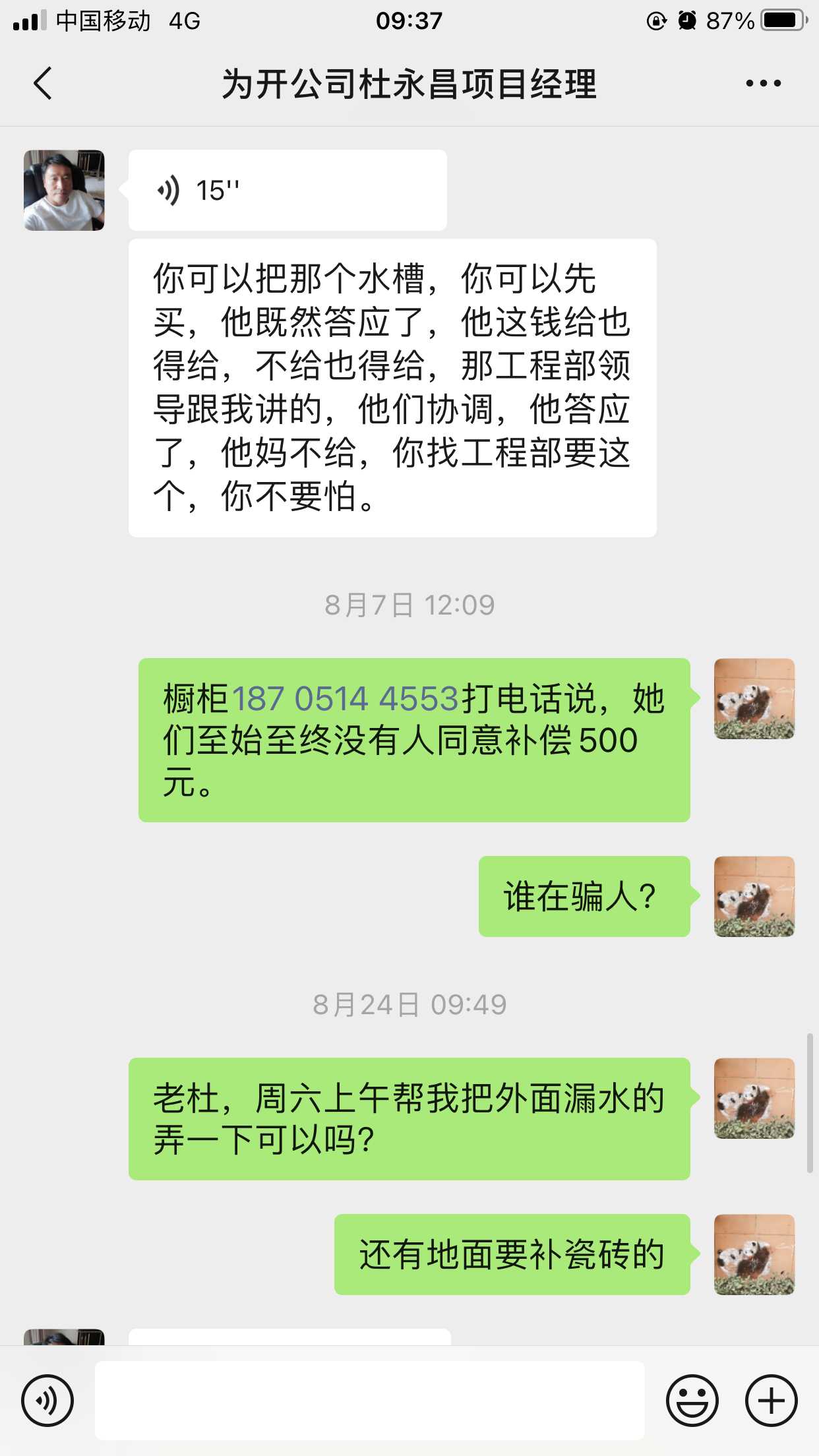Screen dimensions: 819x1456
Task: Open the contact's avatar beside the voice message
Action: [x=64, y=191]
